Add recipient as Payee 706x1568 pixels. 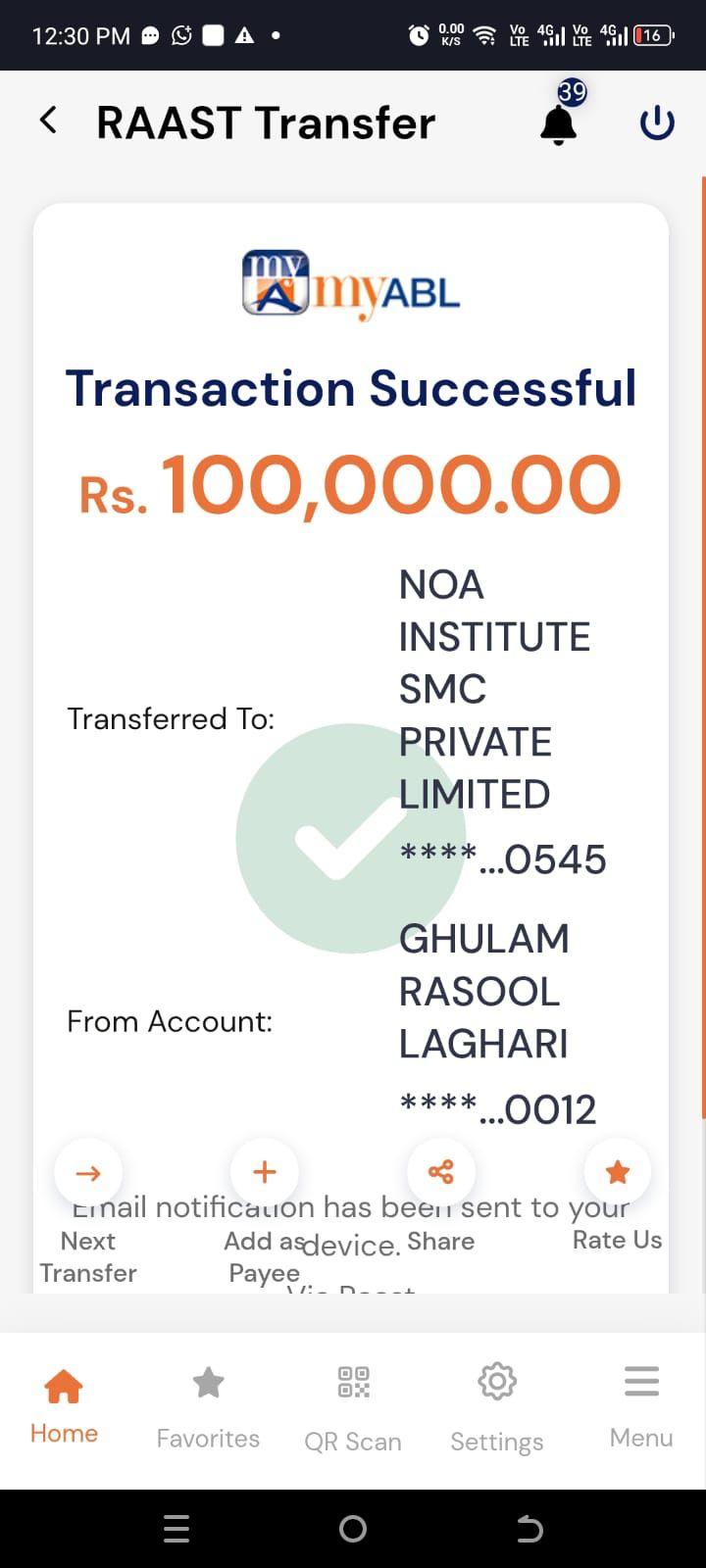(265, 1172)
